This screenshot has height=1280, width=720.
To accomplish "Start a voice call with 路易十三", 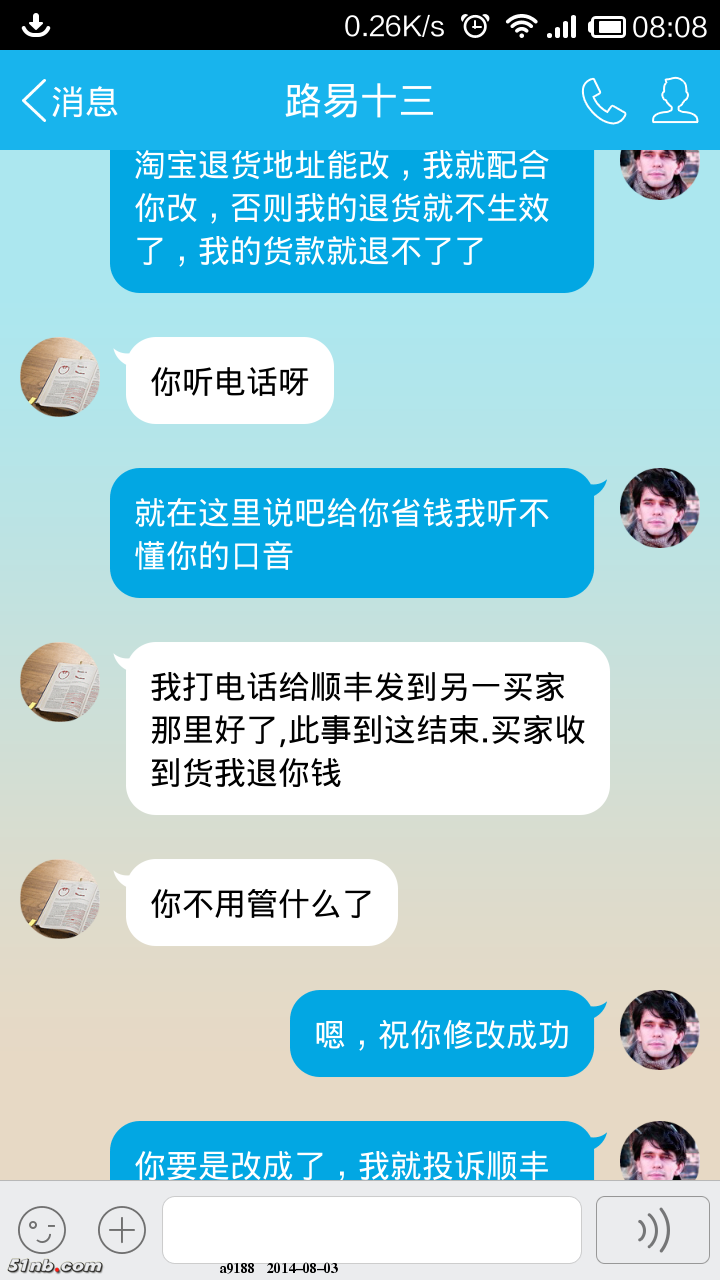I will click(603, 101).
